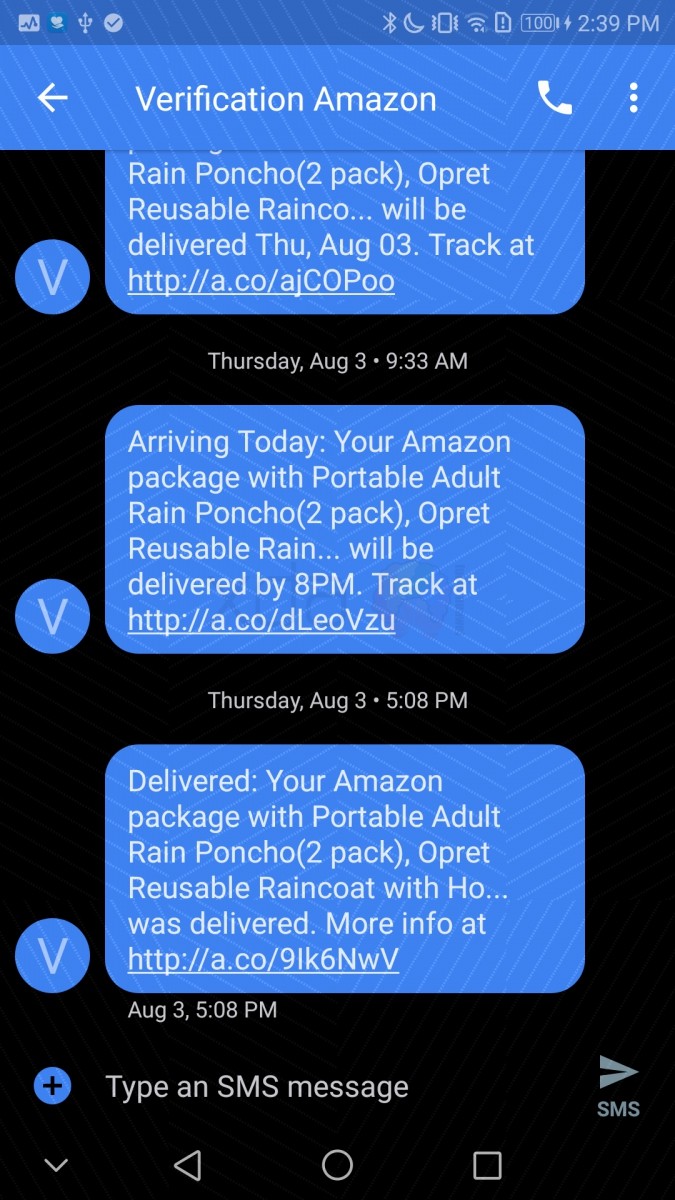This screenshot has width=675, height=1200.
Task: Tap the plus attachment button
Action: point(53,1085)
